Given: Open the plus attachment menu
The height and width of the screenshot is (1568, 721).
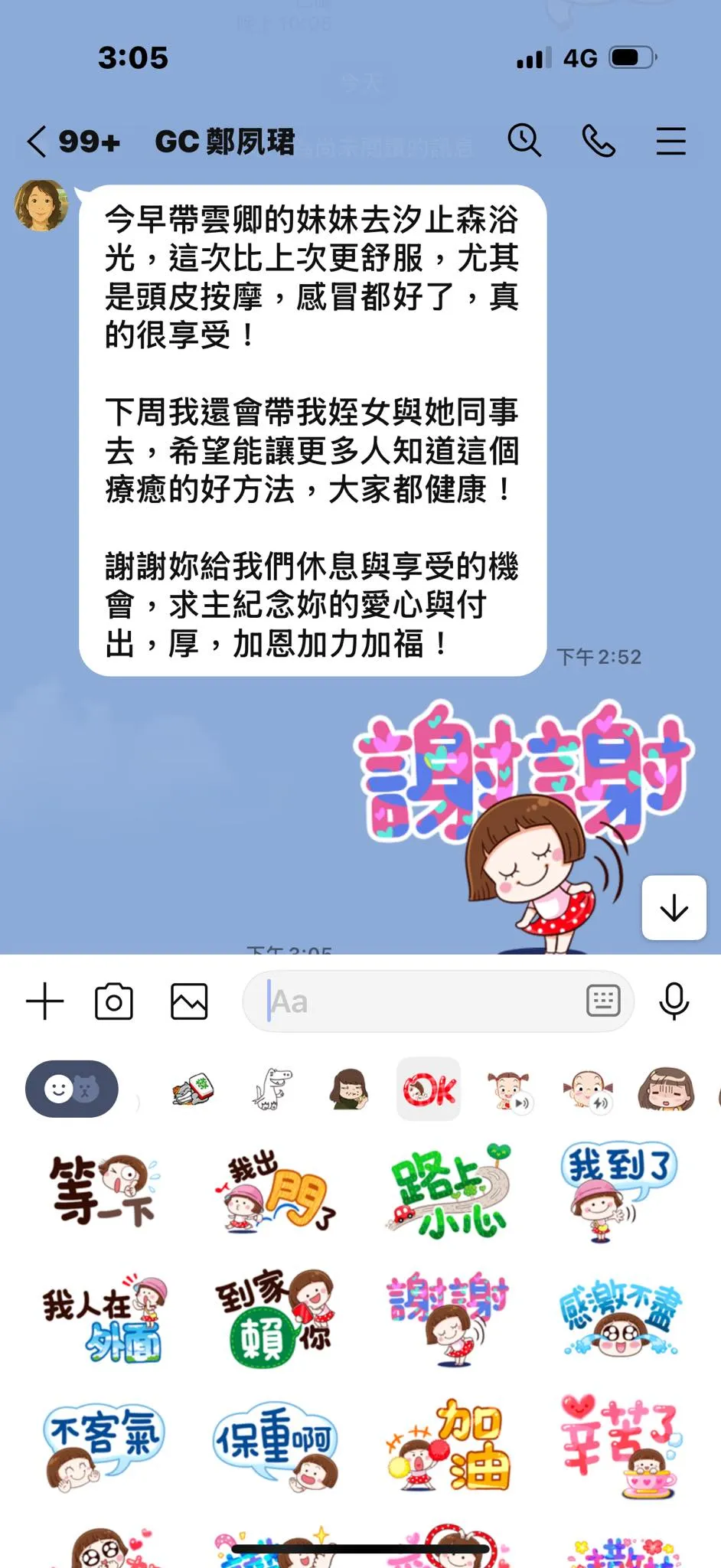Looking at the screenshot, I should (x=45, y=1001).
